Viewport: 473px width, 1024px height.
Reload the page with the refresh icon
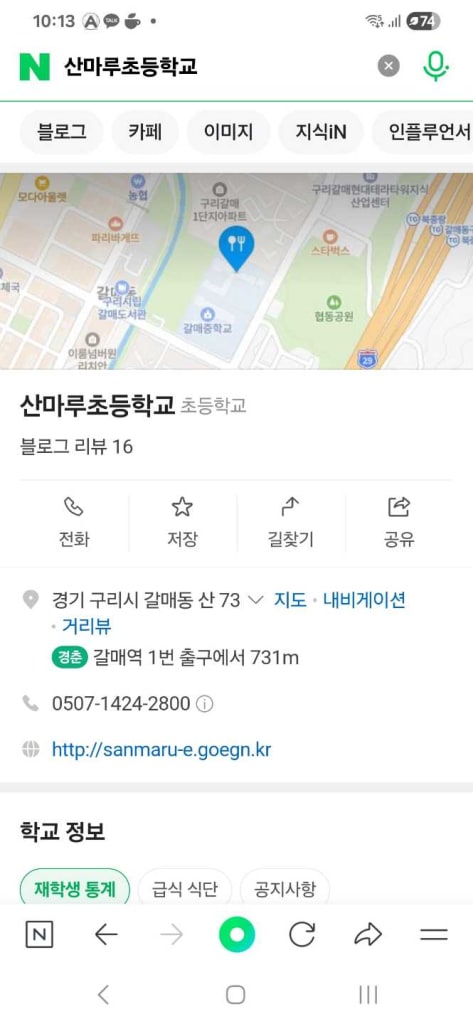pos(302,935)
